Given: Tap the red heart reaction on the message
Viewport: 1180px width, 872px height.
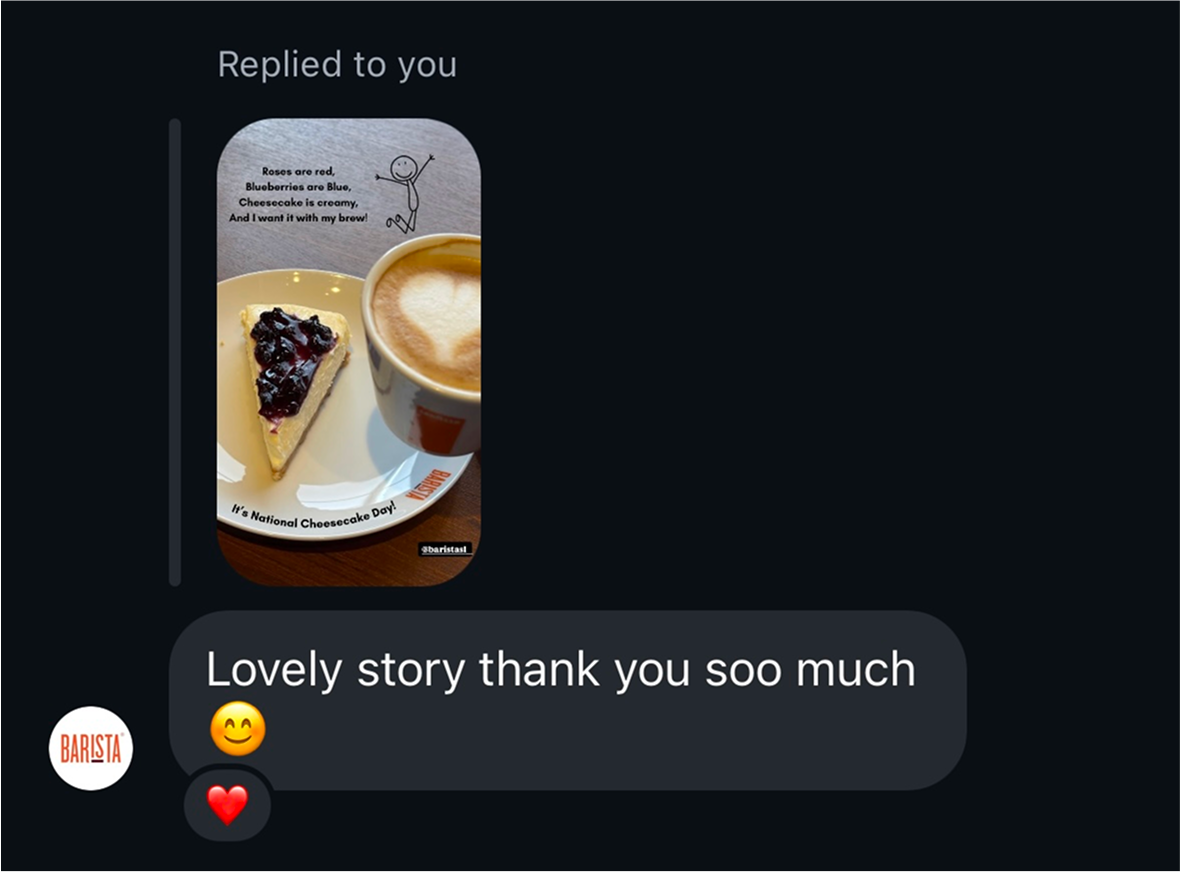Looking at the screenshot, I should [227, 804].
